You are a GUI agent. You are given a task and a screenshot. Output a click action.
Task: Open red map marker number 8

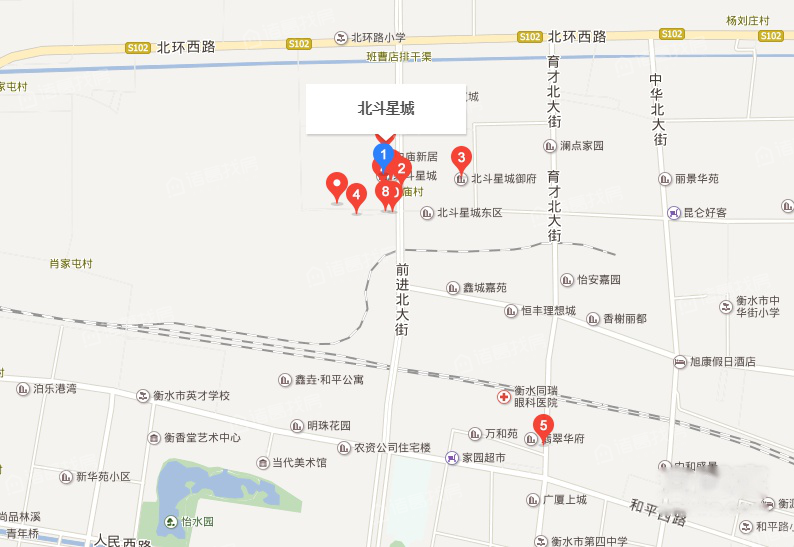[x=384, y=190]
